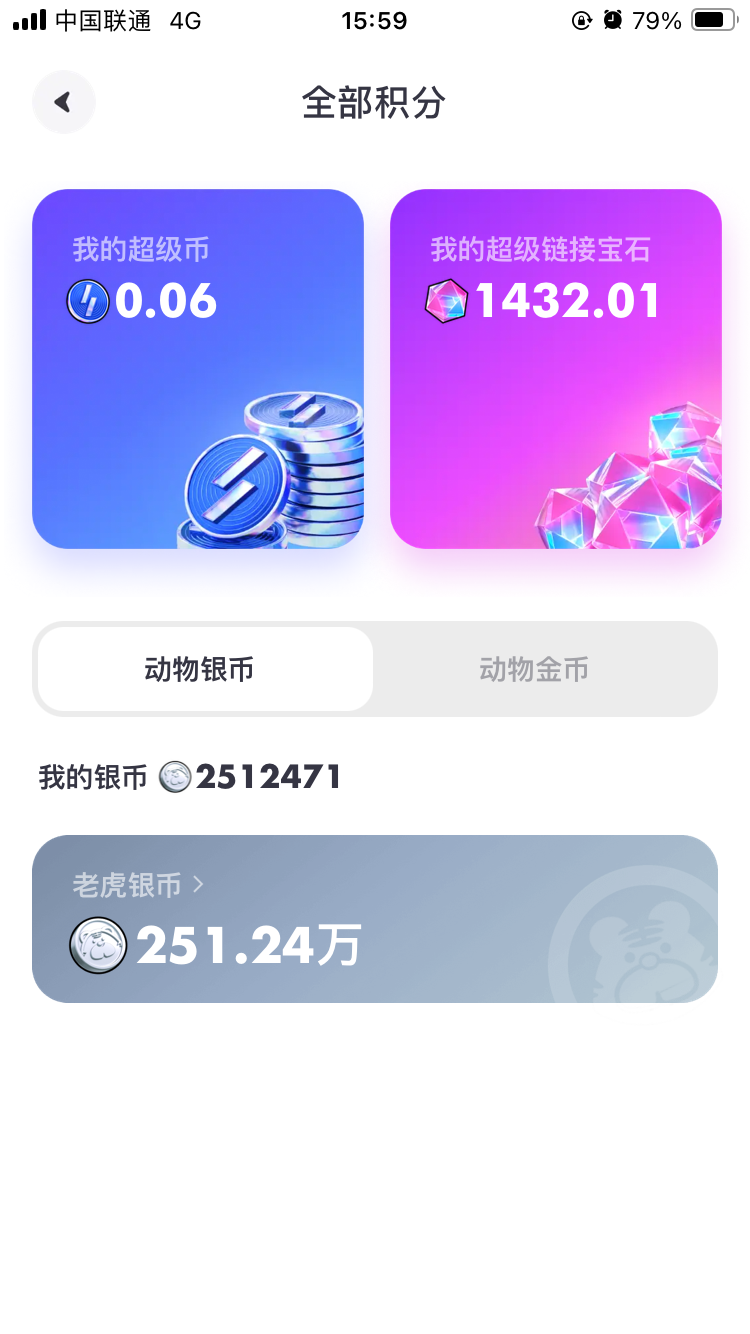Viewport: 750px width, 1334px height.
Task: Open the 老虎银币 card
Action: coord(375,919)
